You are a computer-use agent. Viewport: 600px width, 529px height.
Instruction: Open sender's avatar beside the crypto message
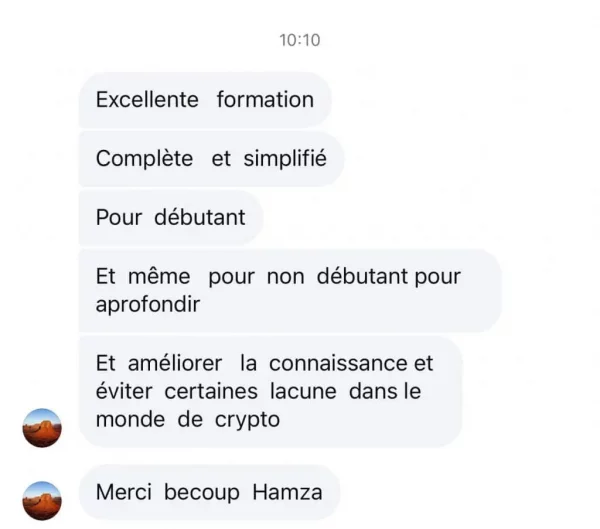click(42, 427)
